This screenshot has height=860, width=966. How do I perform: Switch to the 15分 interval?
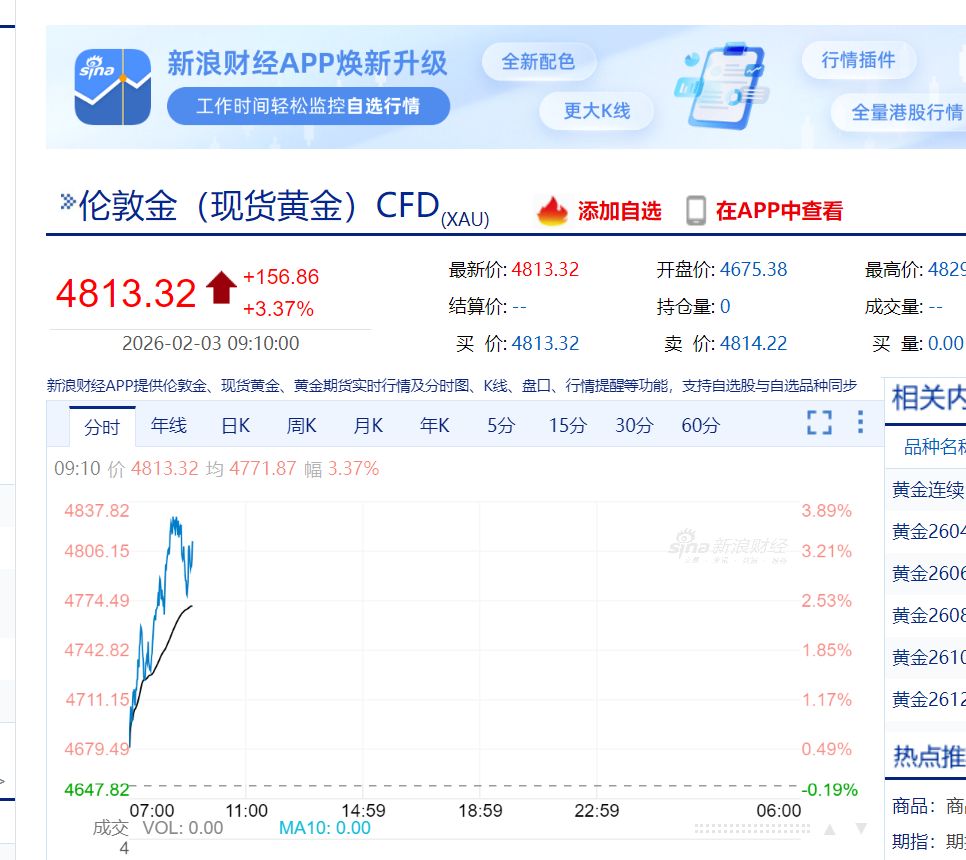[x=567, y=426]
